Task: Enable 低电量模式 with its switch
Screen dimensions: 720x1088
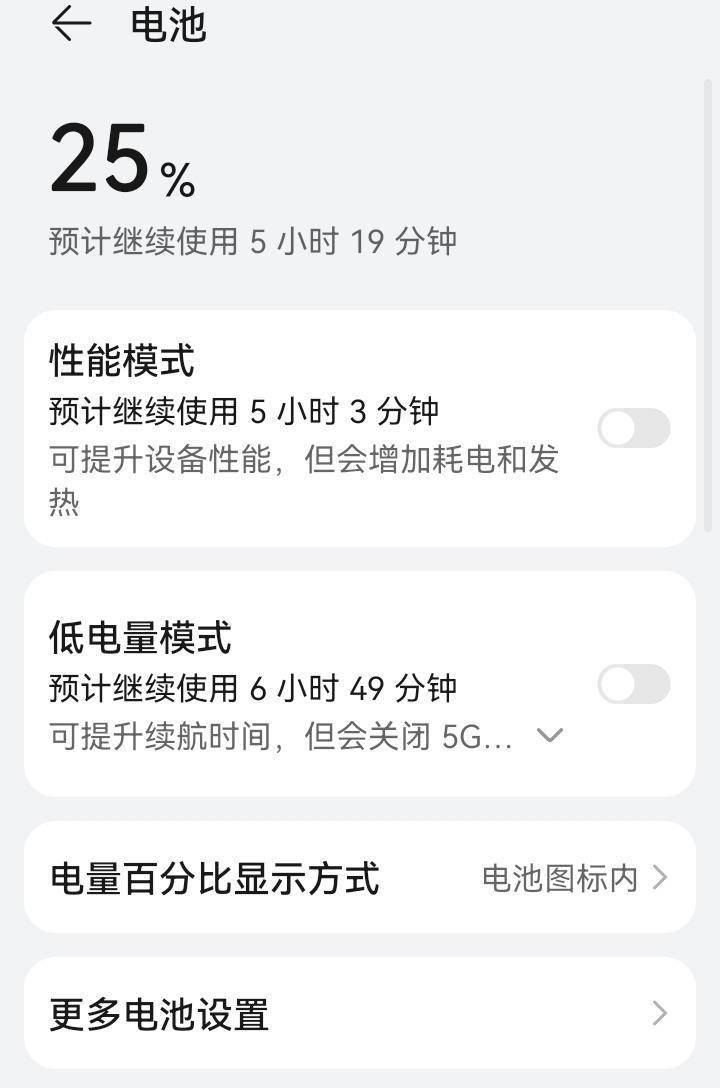Action: (x=634, y=685)
